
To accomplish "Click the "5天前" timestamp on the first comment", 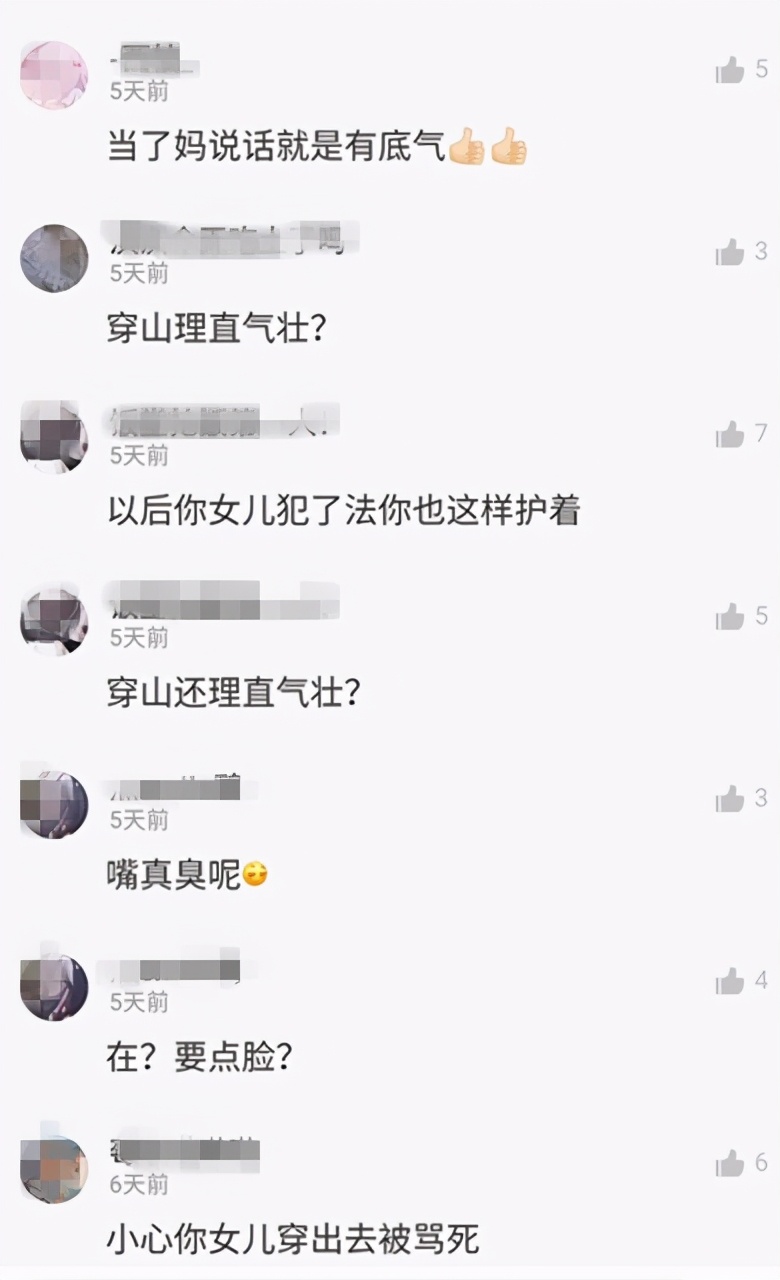I will coord(137,91).
